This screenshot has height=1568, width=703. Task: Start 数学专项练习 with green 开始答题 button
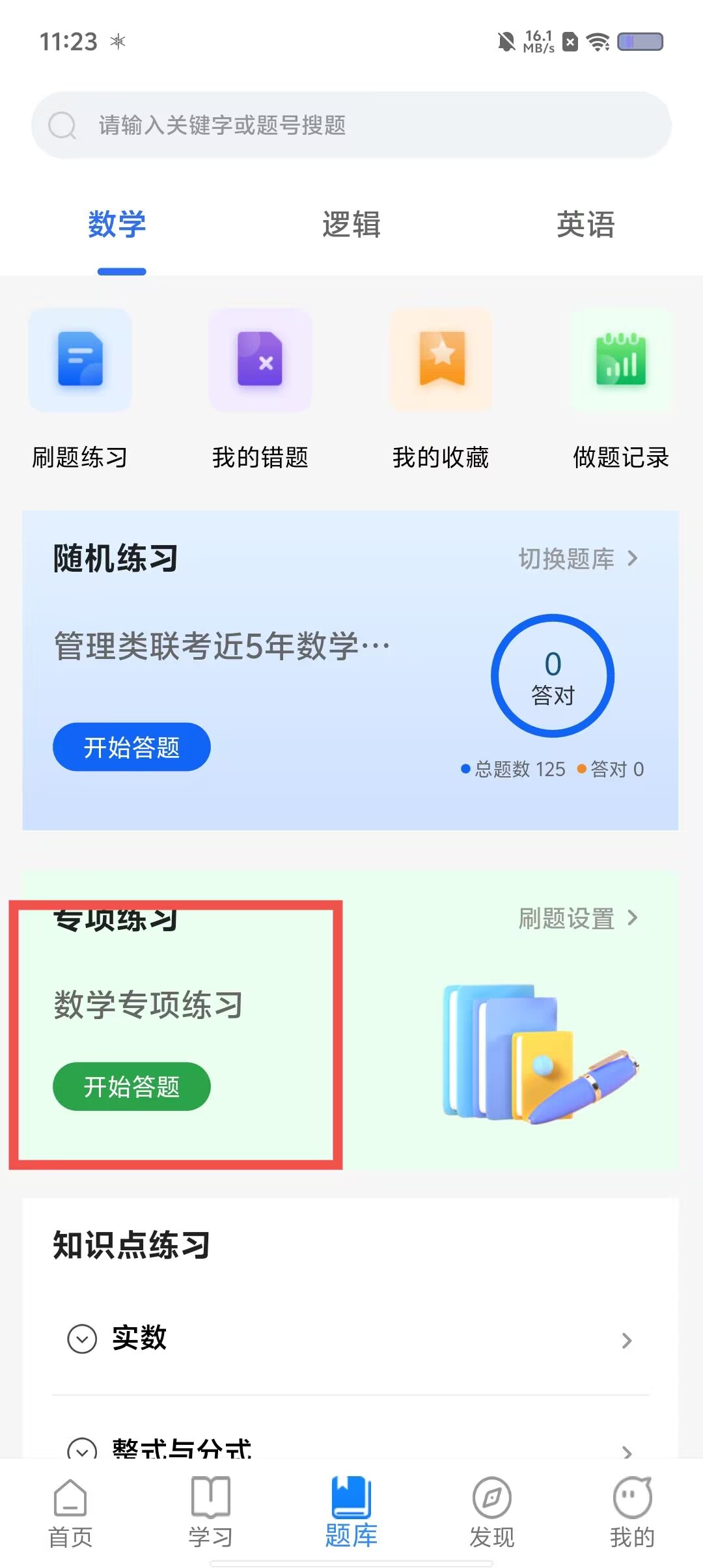[x=131, y=1086]
